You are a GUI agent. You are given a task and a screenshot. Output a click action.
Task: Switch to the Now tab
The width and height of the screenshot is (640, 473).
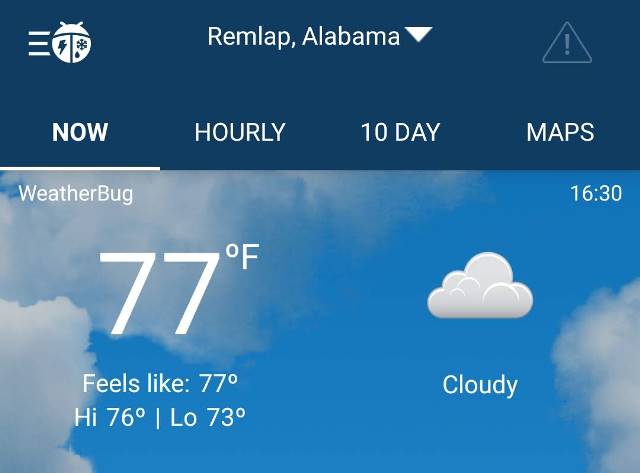point(80,132)
